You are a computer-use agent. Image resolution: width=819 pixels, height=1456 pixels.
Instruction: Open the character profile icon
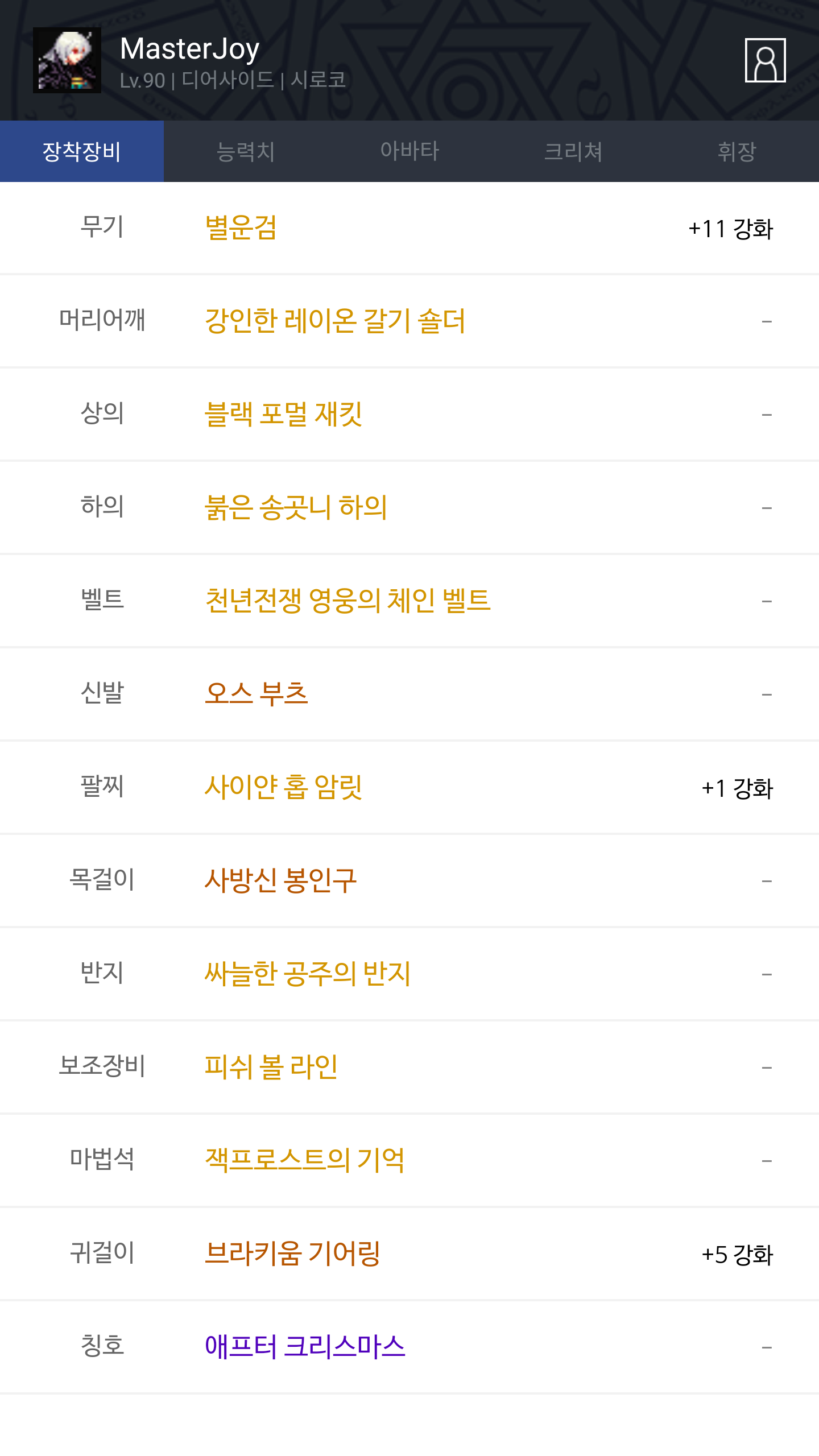pos(765,60)
